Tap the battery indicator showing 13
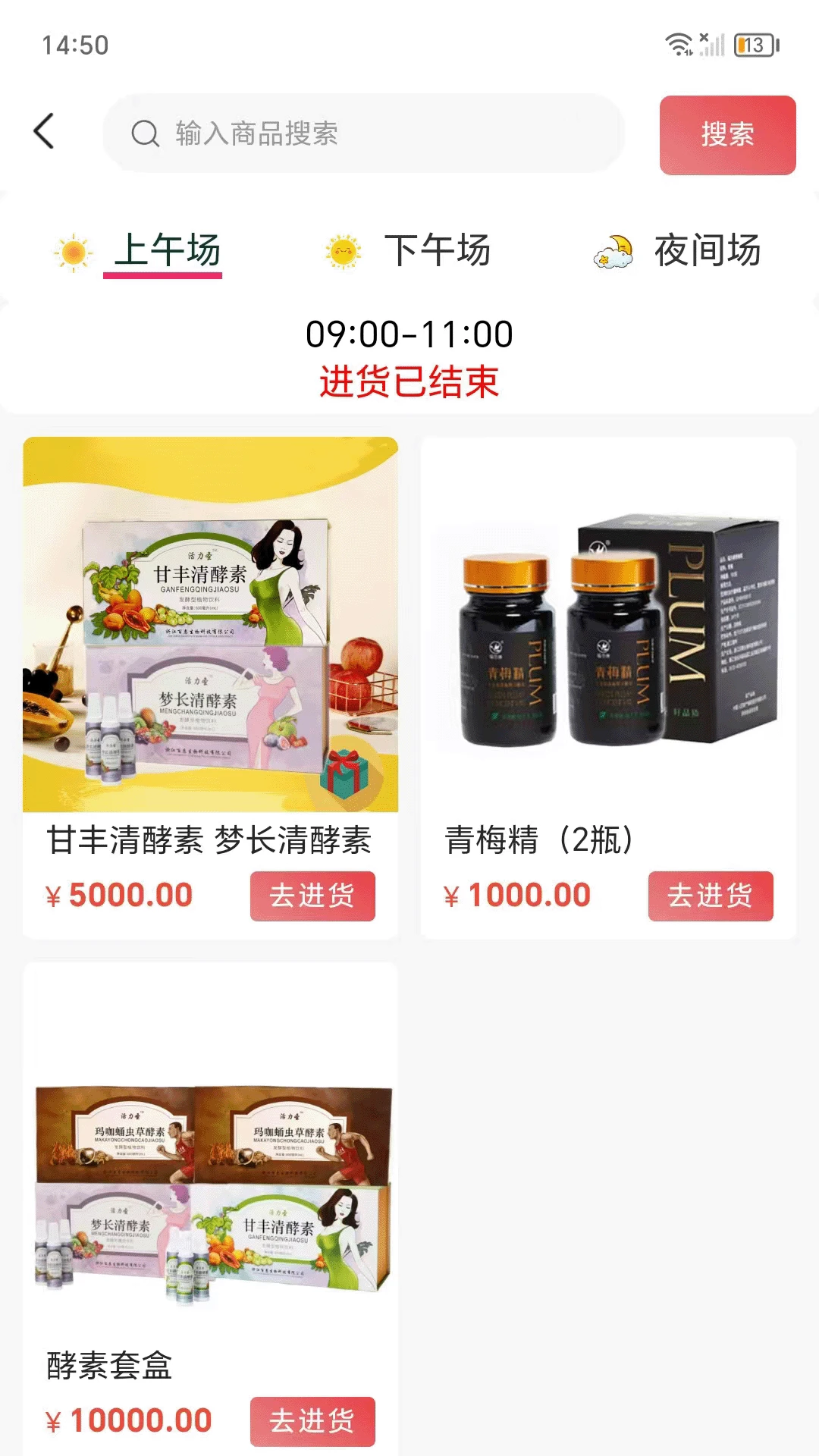Screen dimensions: 819x1456 755,44
